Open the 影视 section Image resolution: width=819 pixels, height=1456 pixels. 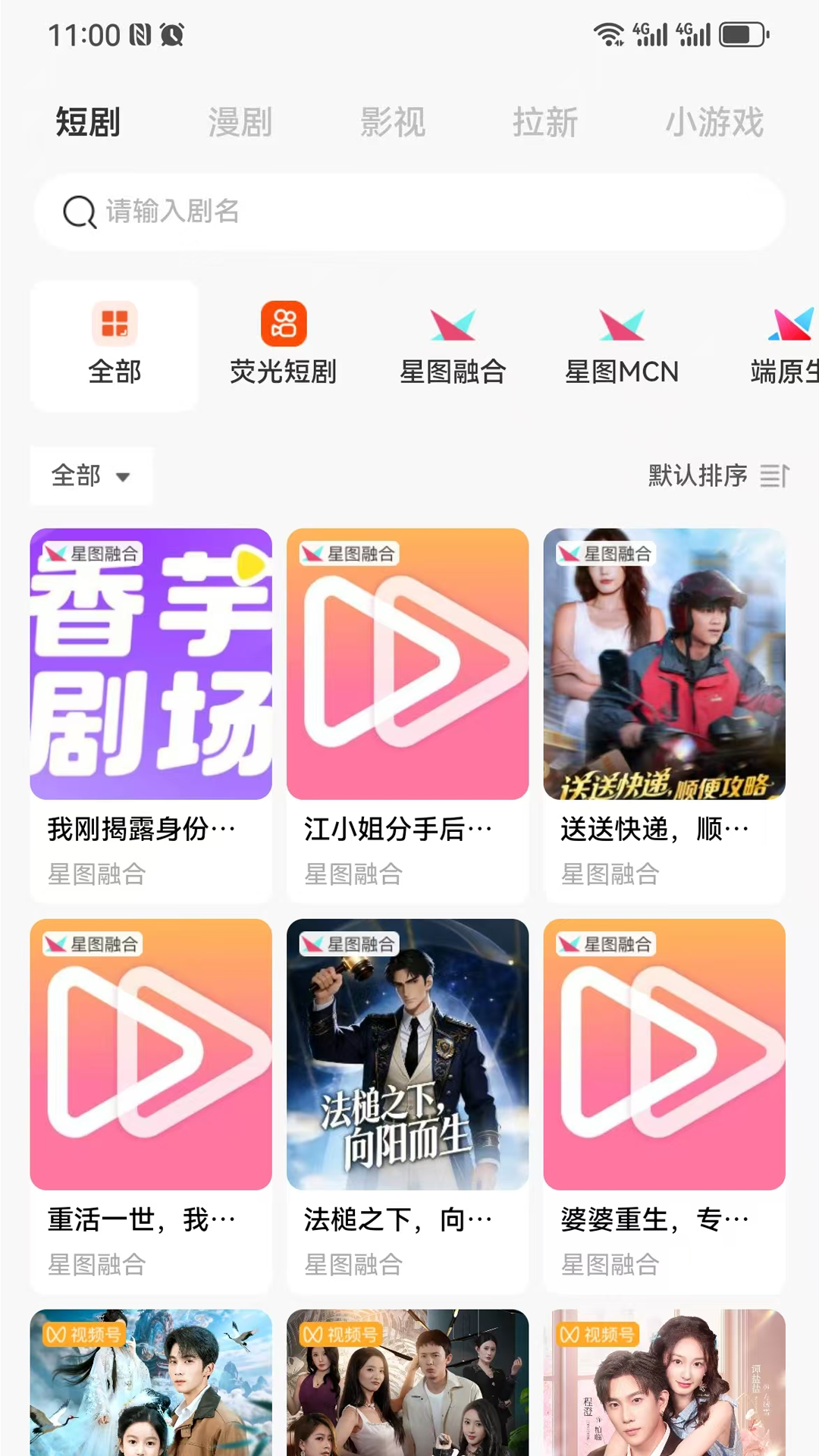click(x=394, y=122)
